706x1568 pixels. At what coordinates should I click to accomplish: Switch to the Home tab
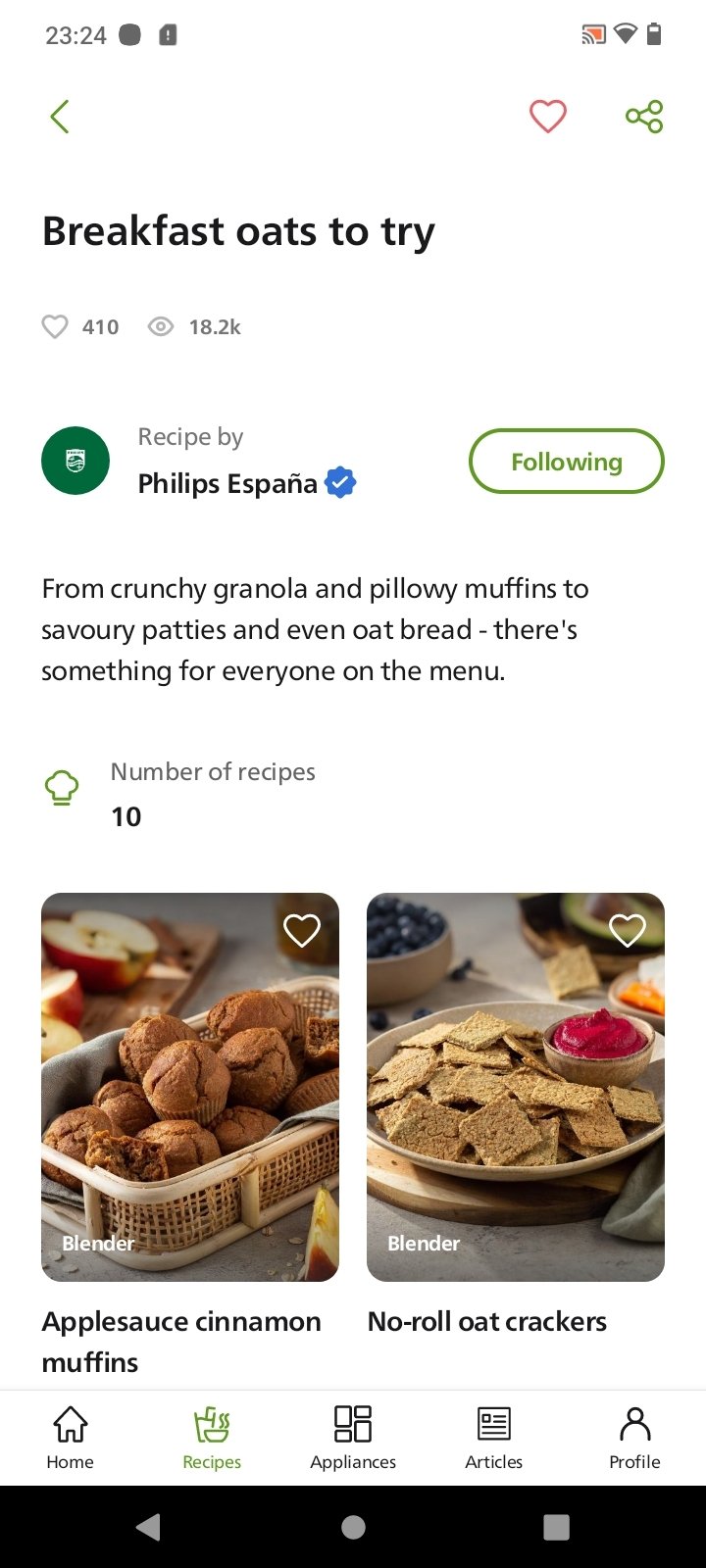point(71,1438)
